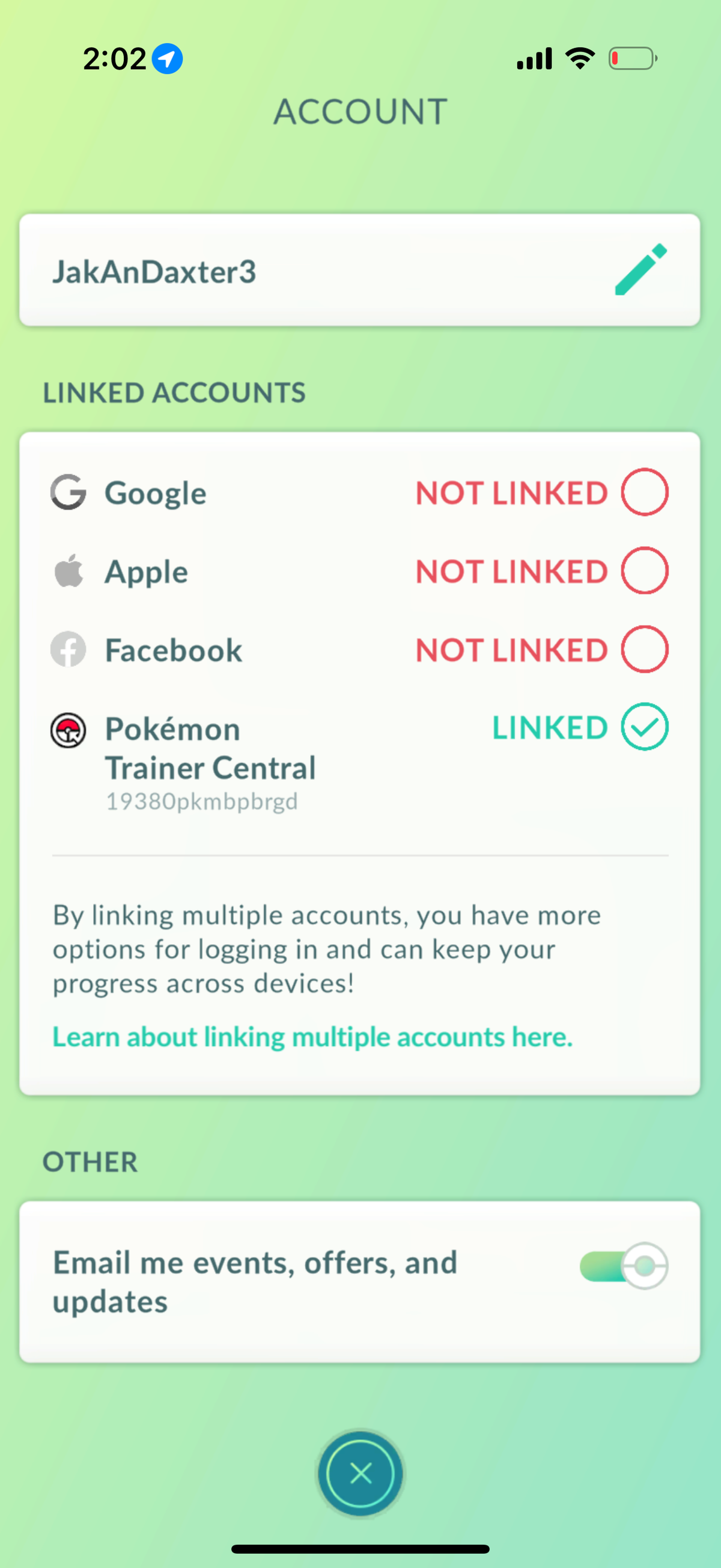Screen dimensions: 721x1568
Task: Link the Apple account
Action: click(x=644, y=570)
